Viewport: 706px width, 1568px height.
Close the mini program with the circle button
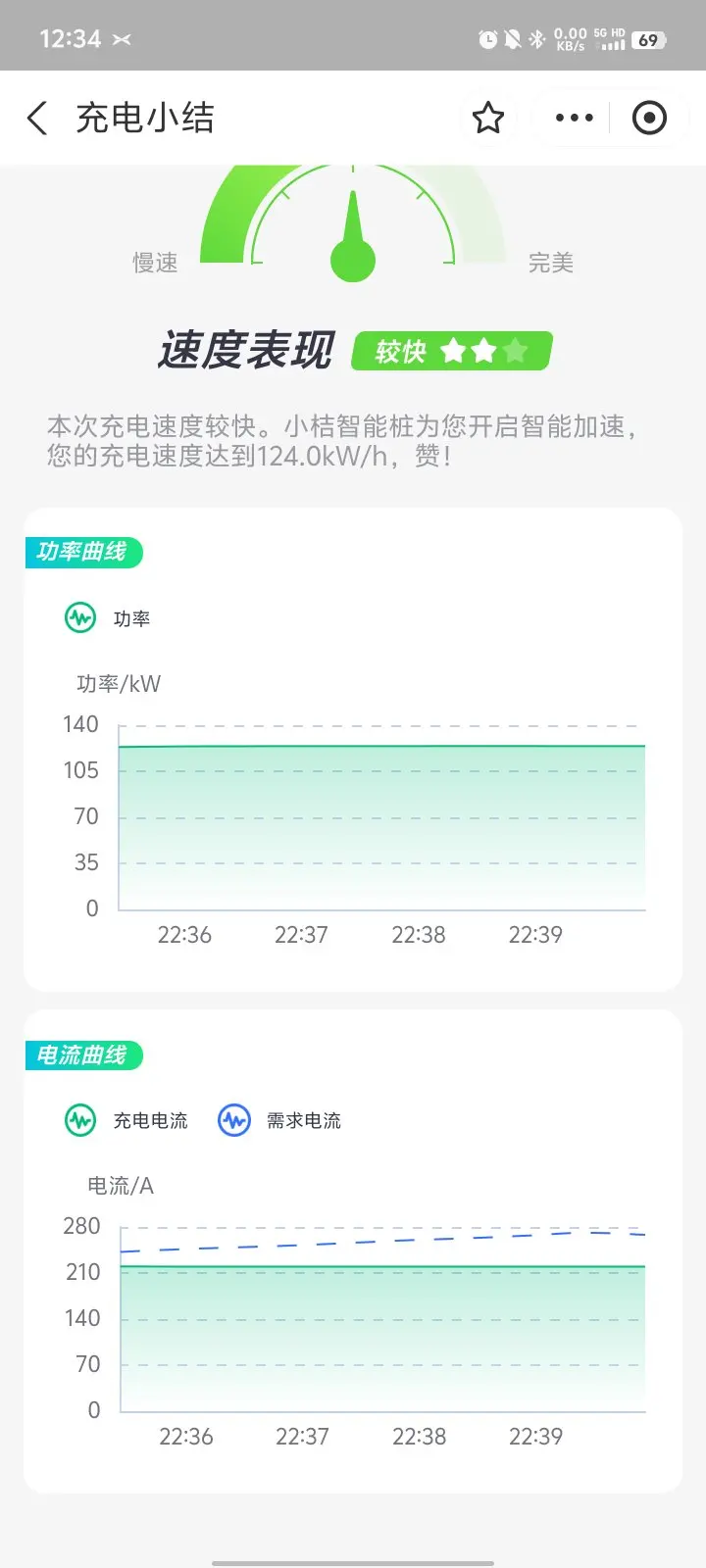(649, 119)
